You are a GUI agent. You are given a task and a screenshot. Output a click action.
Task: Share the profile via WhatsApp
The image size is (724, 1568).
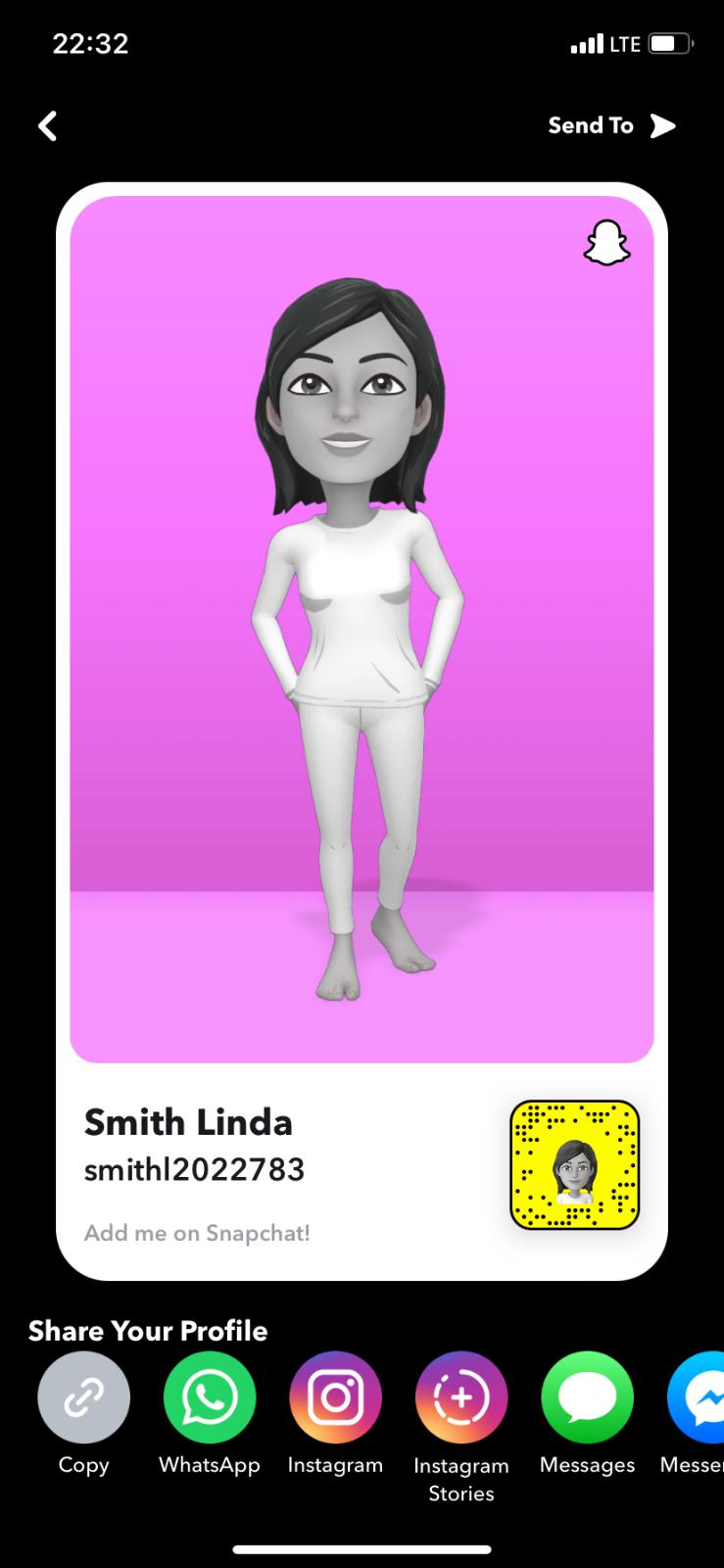pyautogui.click(x=210, y=1397)
